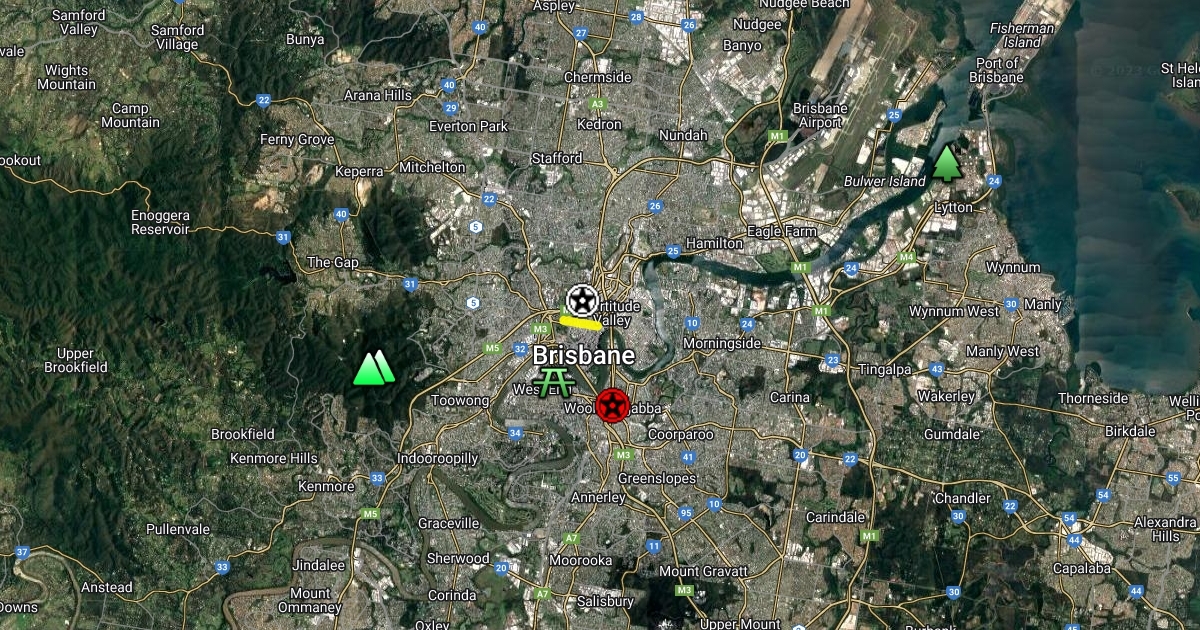Screen dimensions: 1200x630
Task: Select the yellow highlighted line above the Brisbane label
Action: (x=580, y=322)
